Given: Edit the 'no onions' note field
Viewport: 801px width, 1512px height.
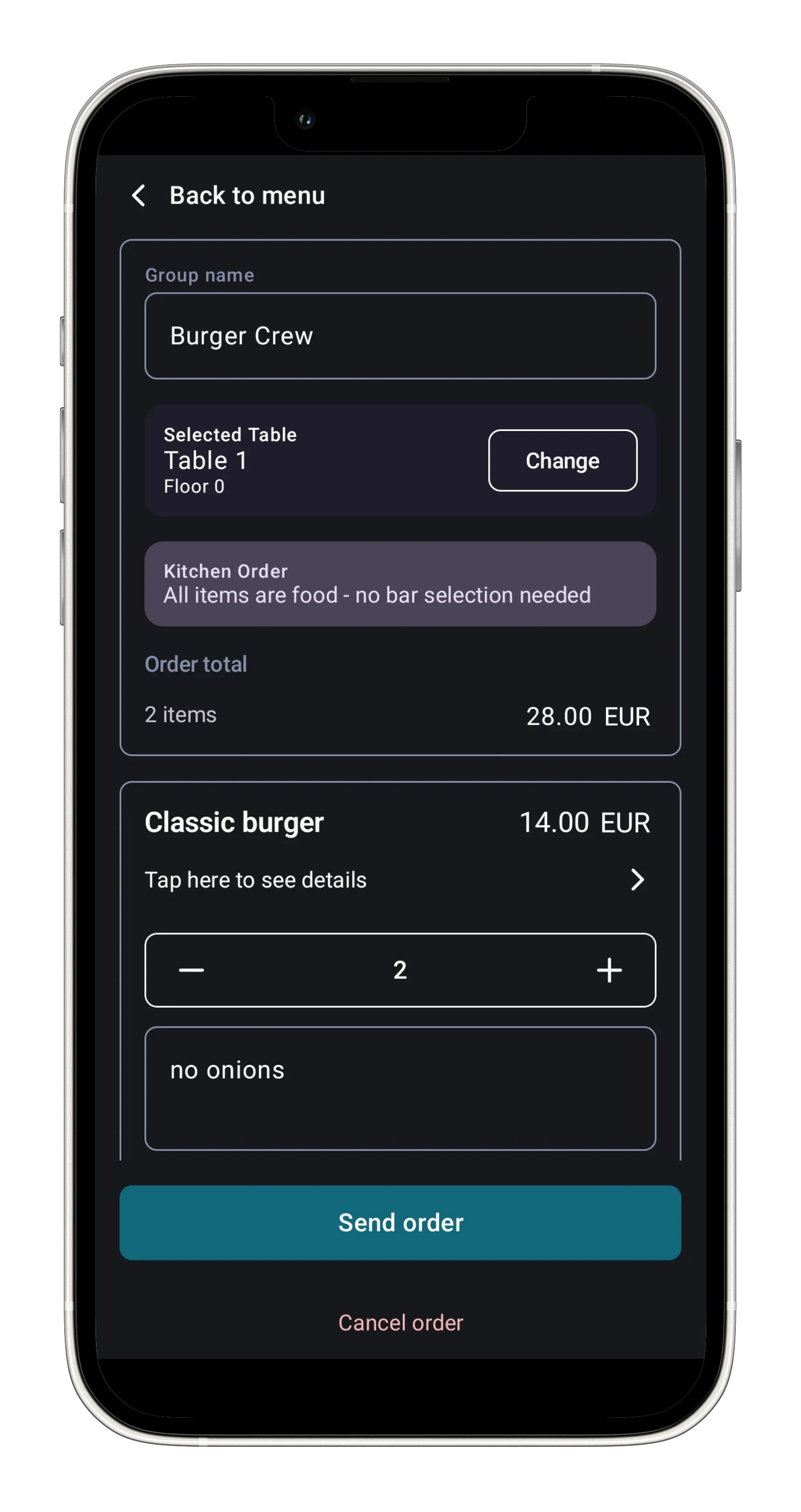Looking at the screenshot, I should click(400, 1088).
